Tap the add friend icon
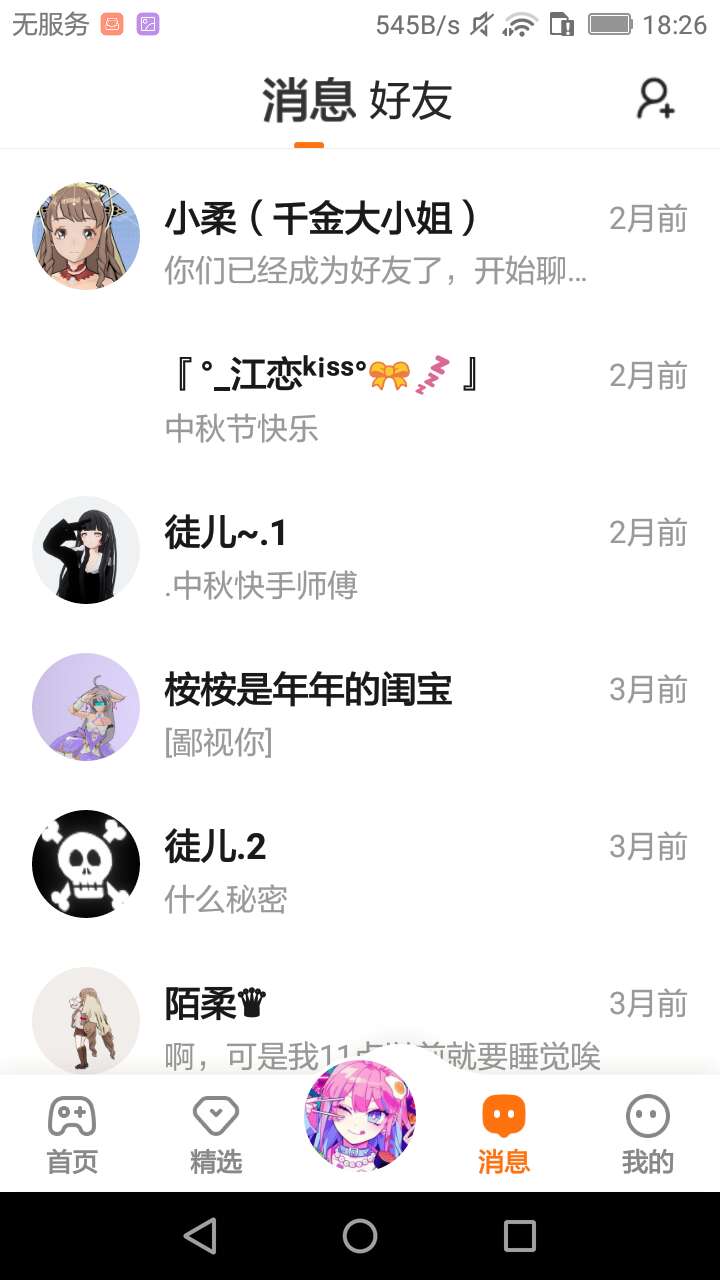Screen dimensions: 720x1280 click(656, 99)
